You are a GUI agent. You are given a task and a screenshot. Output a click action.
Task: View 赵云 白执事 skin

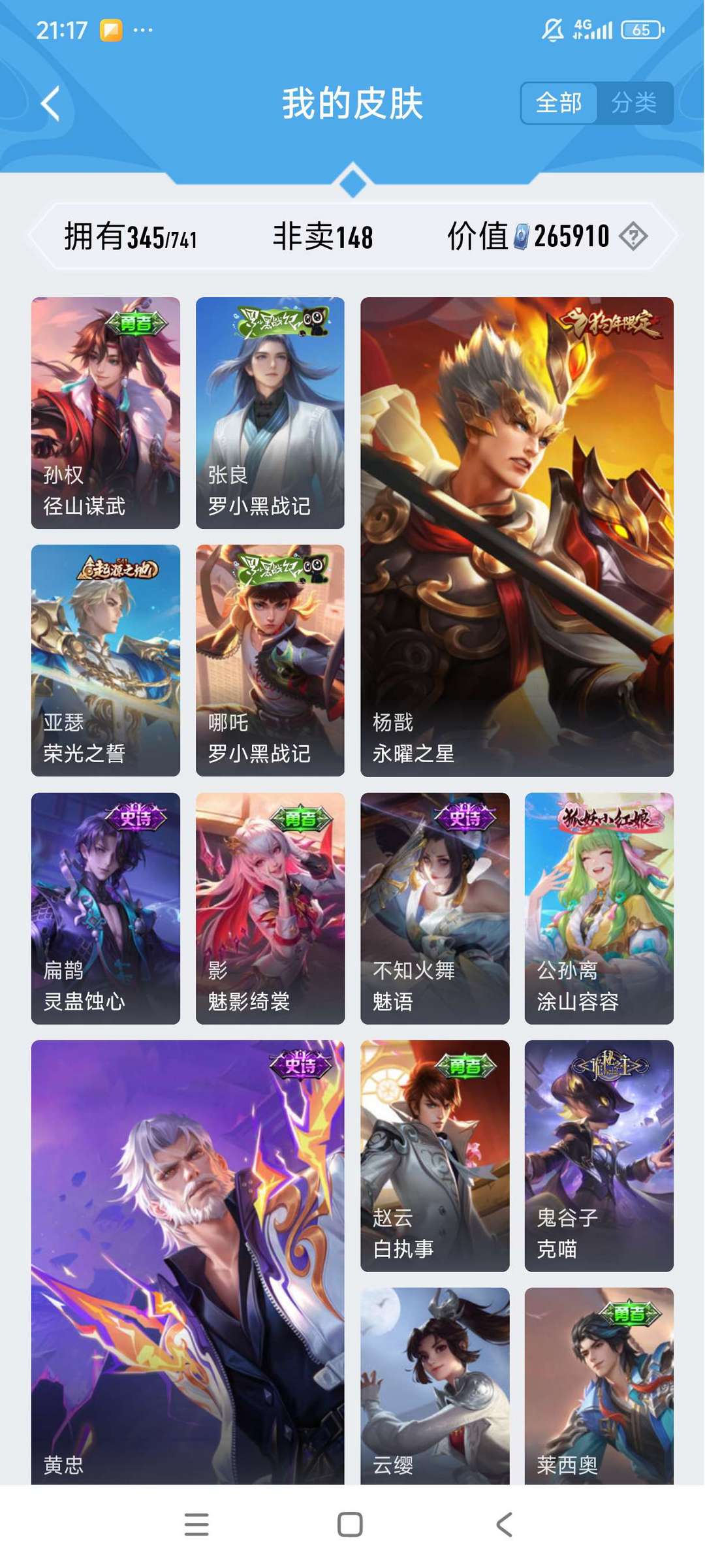435,1155
